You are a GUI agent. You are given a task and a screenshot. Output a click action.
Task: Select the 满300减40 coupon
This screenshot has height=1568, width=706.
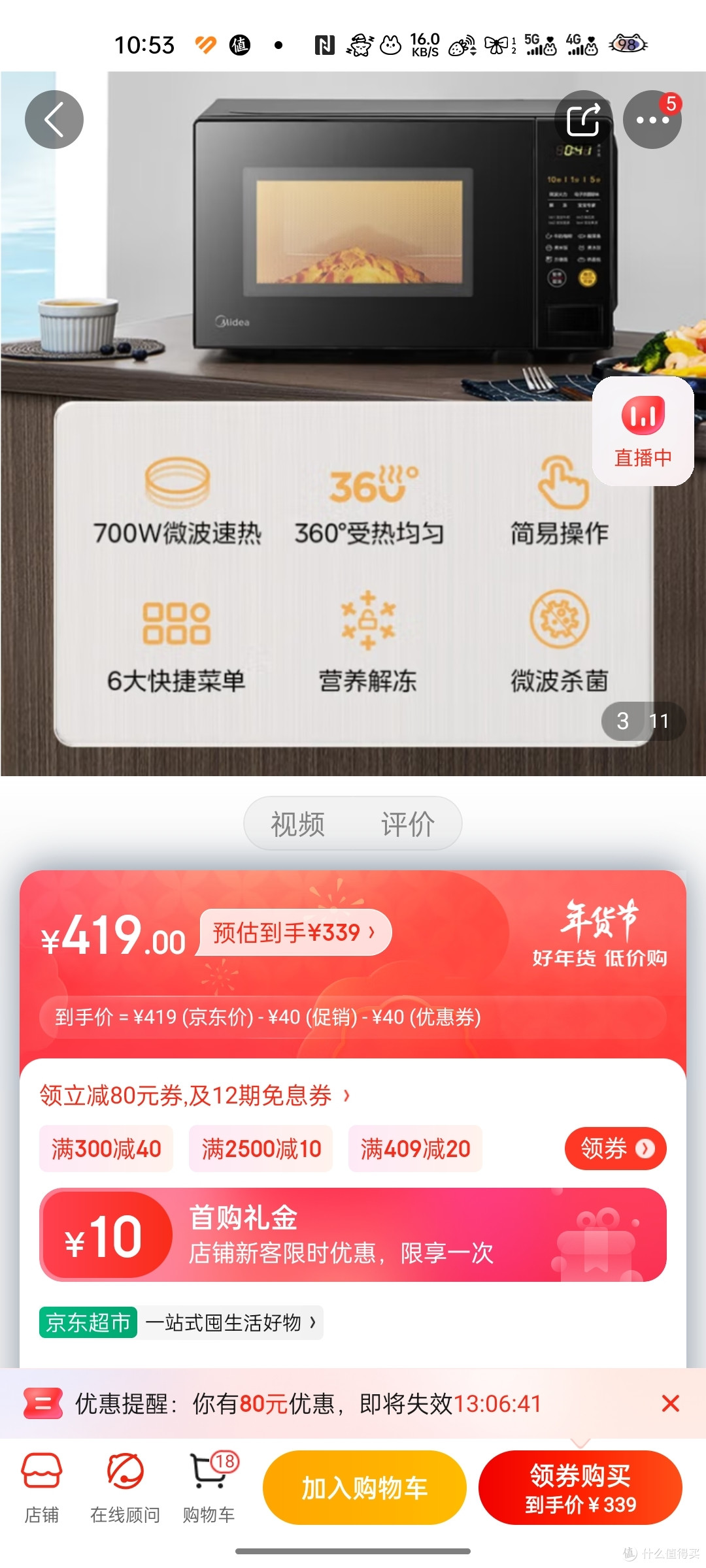(106, 1149)
